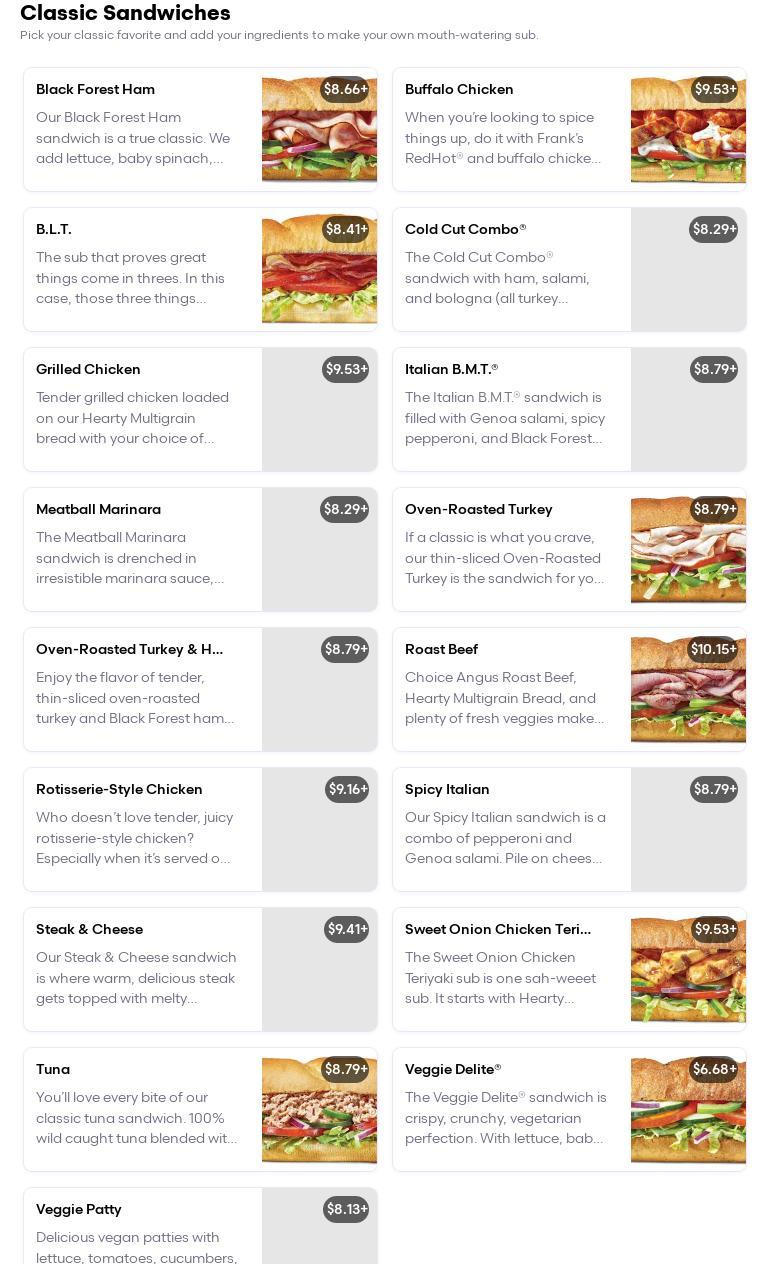This screenshot has height=1264, width=770.
Task: Open the Veggie Patty item
Action: tap(200, 1226)
